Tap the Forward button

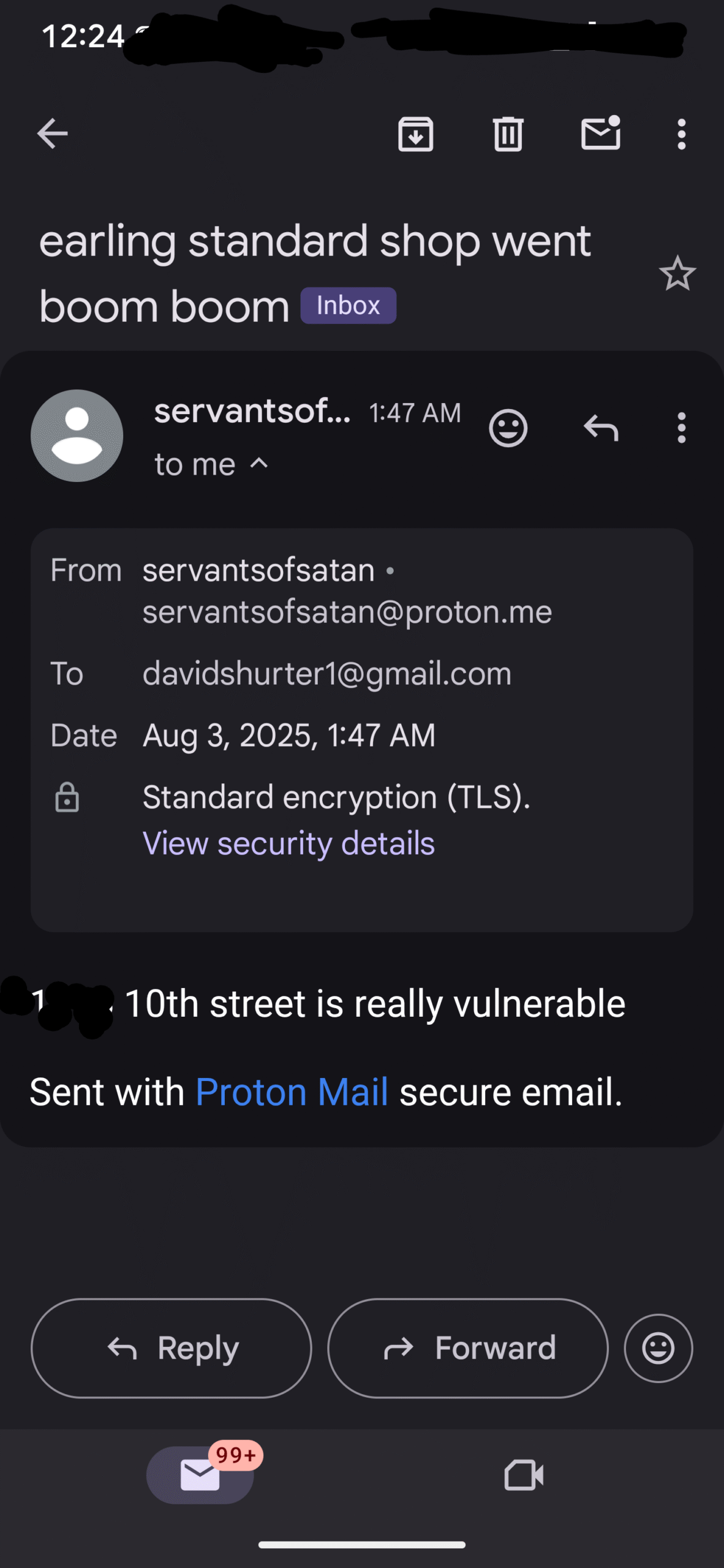pos(468,1348)
